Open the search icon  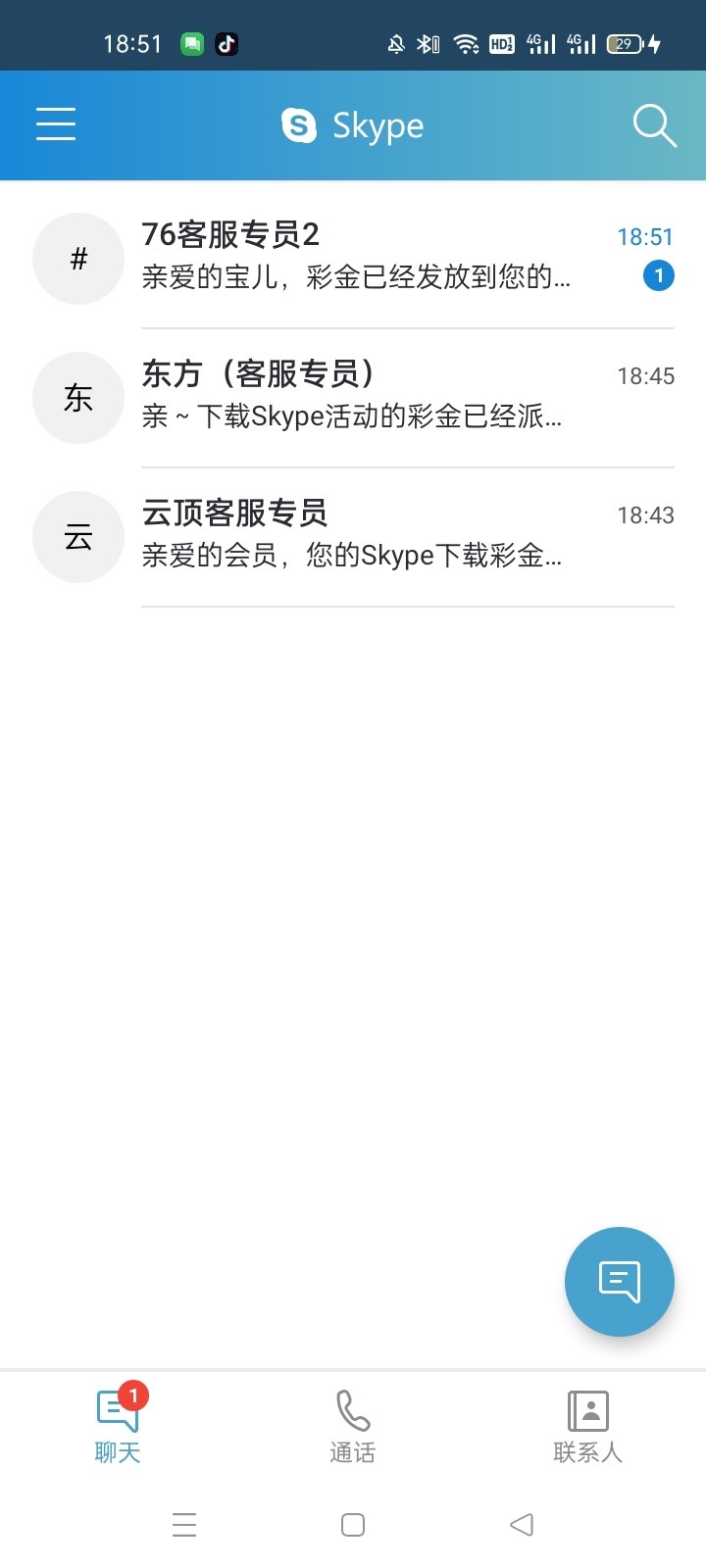pos(654,126)
